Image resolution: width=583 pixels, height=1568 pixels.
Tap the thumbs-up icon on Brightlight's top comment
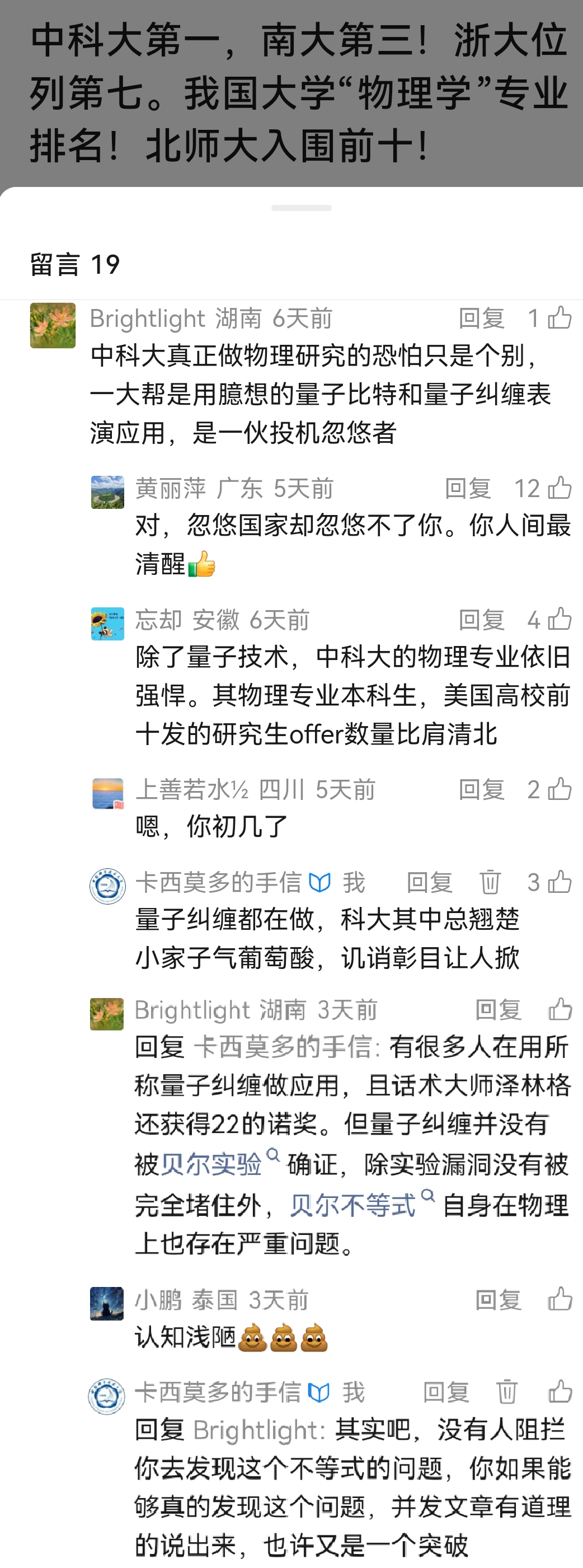tap(561, 316)
